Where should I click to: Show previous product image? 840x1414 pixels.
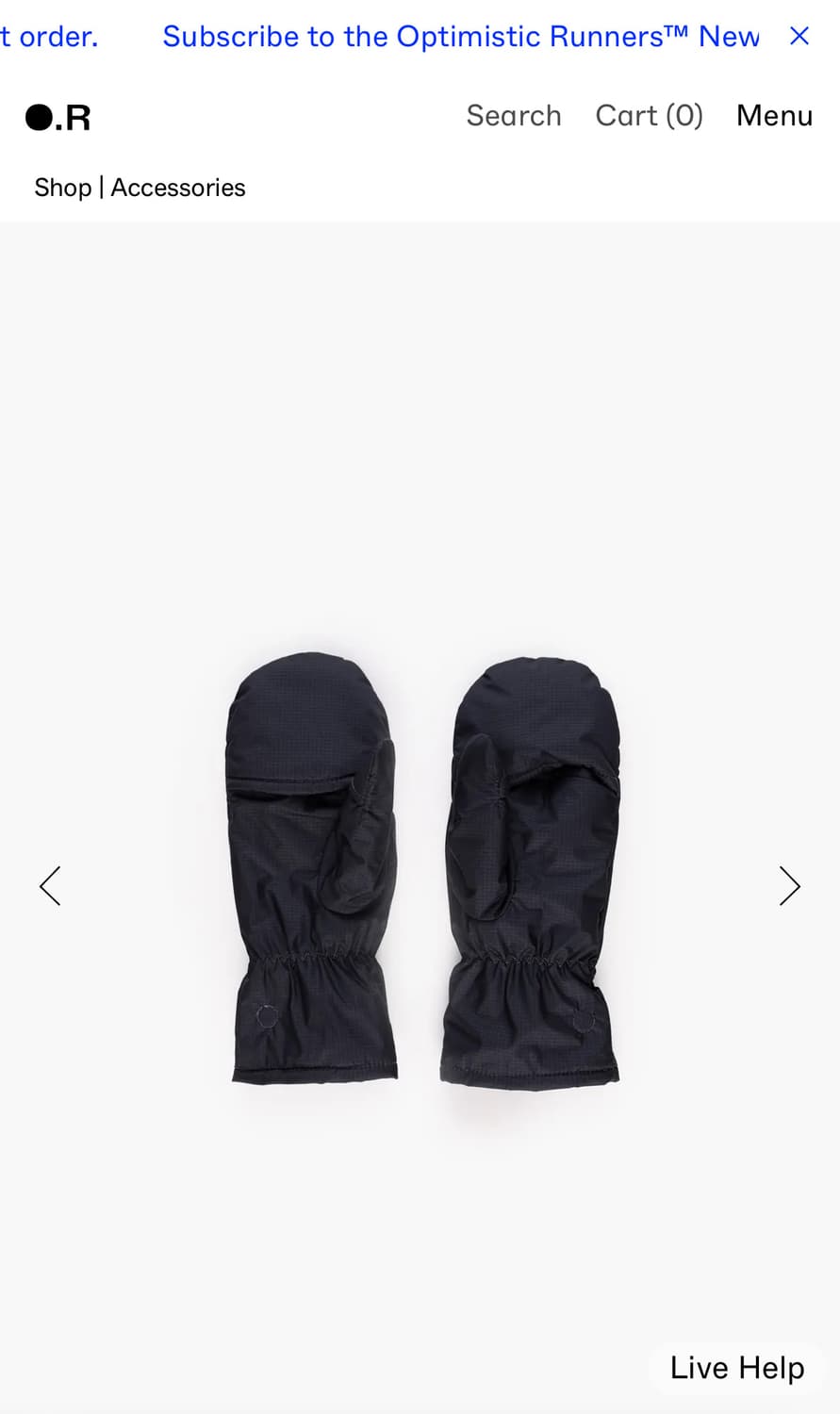pos(50,886)
